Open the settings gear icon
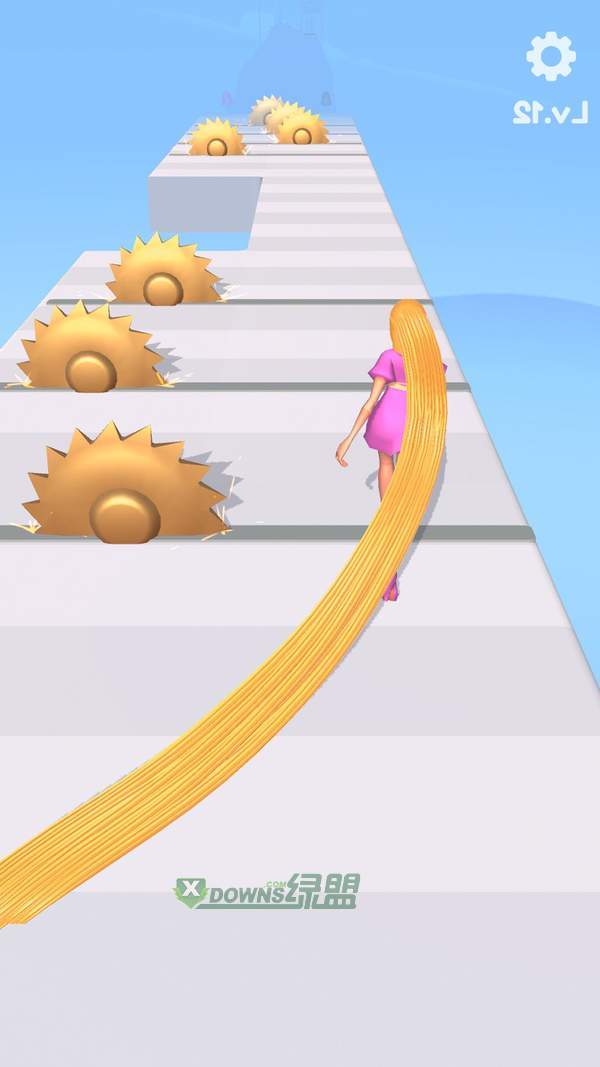 coord(551,56)
